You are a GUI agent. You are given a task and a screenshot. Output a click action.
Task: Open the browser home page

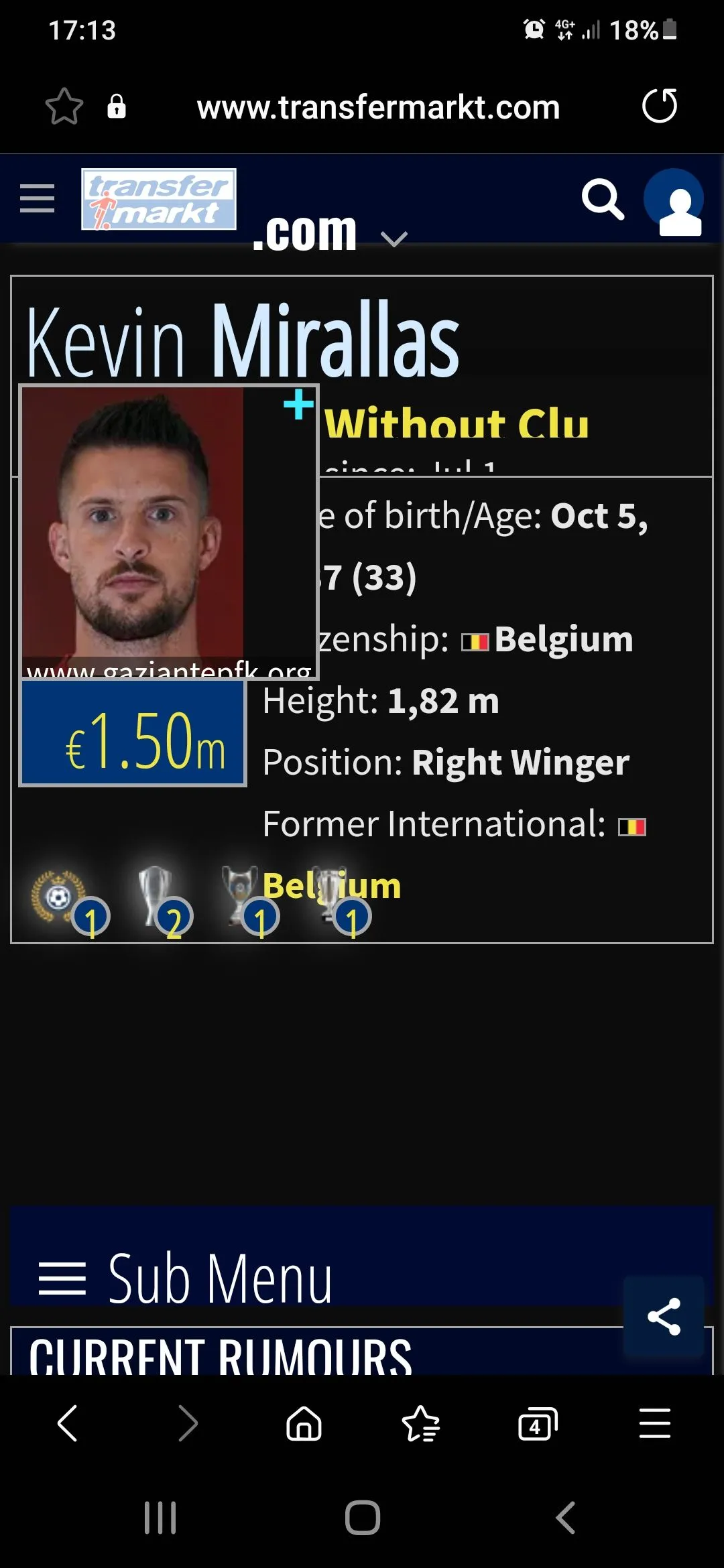304,1423
